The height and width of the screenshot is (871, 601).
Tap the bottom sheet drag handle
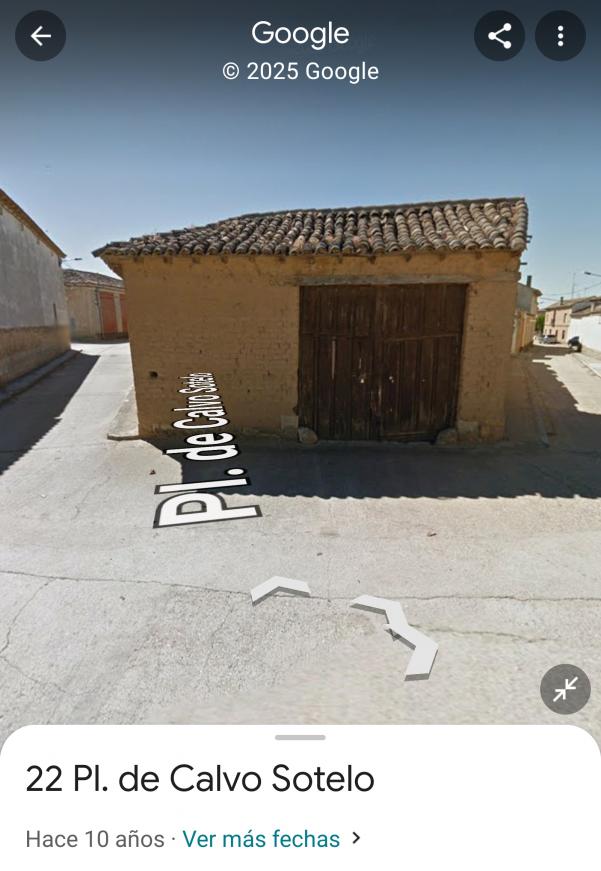click(x=300, y=737)
